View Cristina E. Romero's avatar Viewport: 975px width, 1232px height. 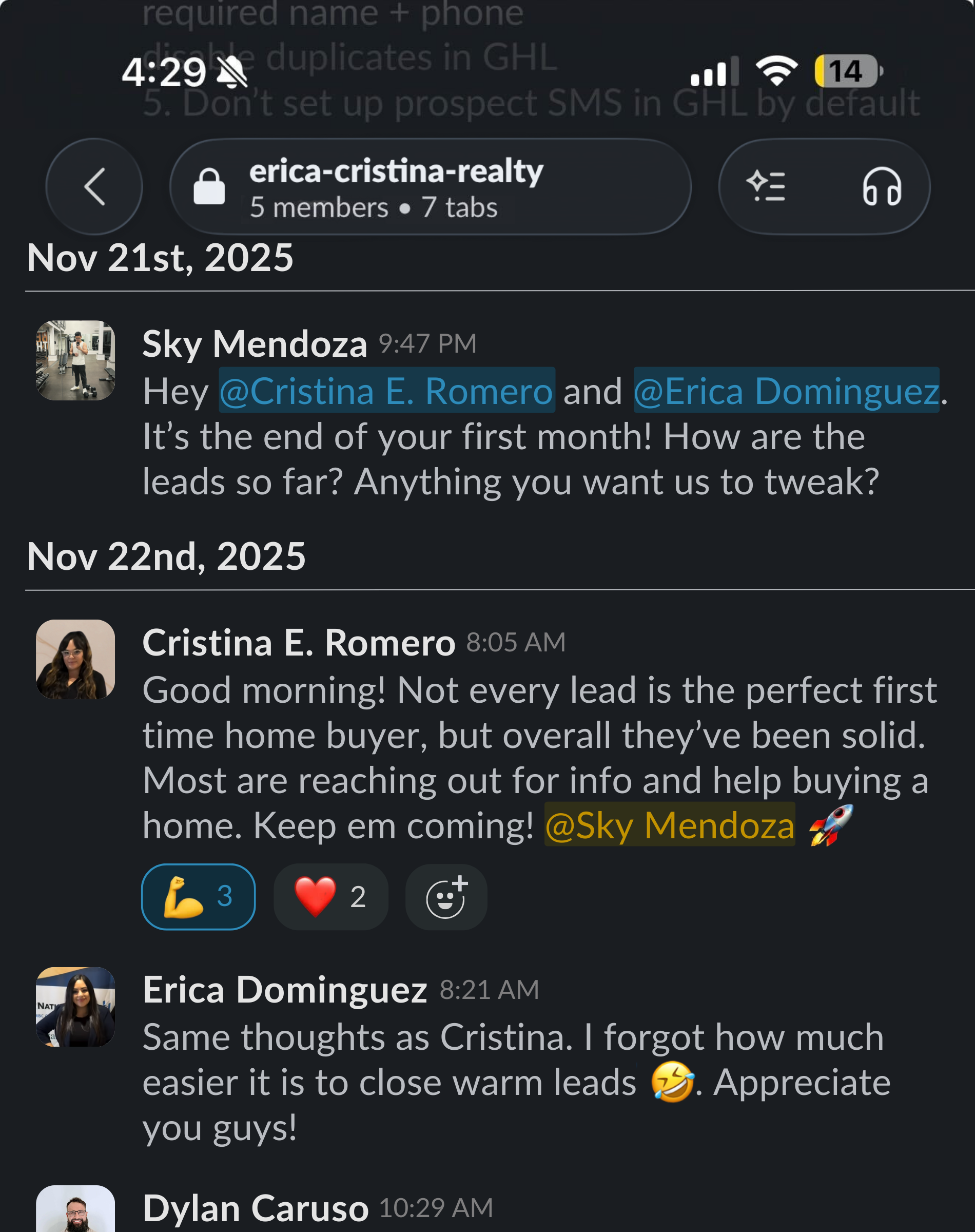pyautogui.click(x=75, y=660)
